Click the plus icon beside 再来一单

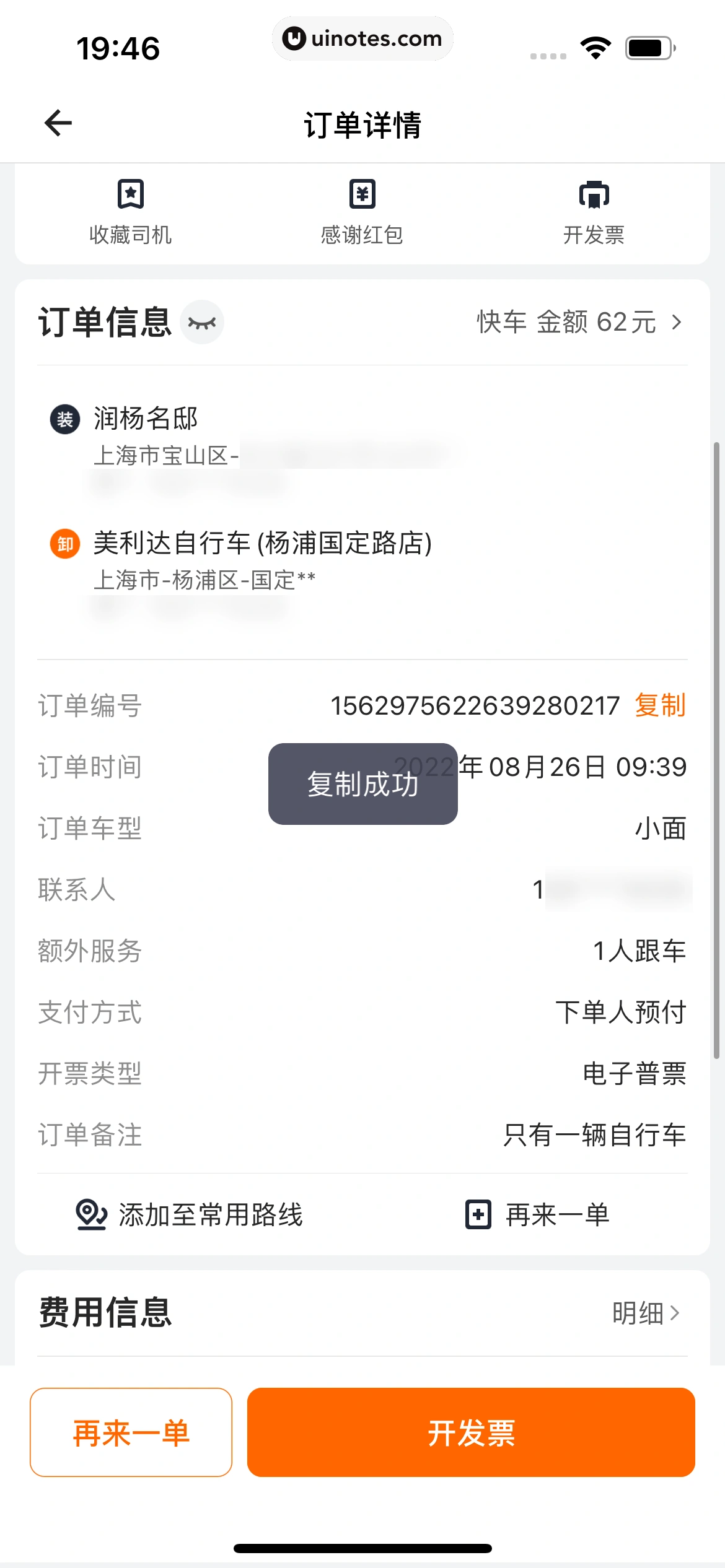[477, 1214]
